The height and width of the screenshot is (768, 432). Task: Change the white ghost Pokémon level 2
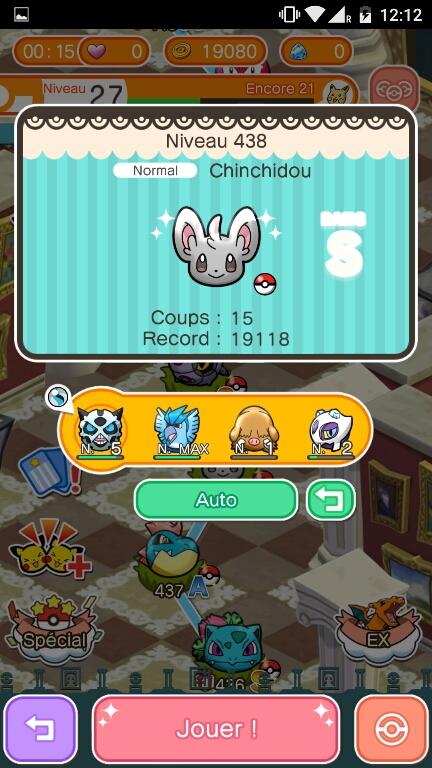[x=331, y=432]
